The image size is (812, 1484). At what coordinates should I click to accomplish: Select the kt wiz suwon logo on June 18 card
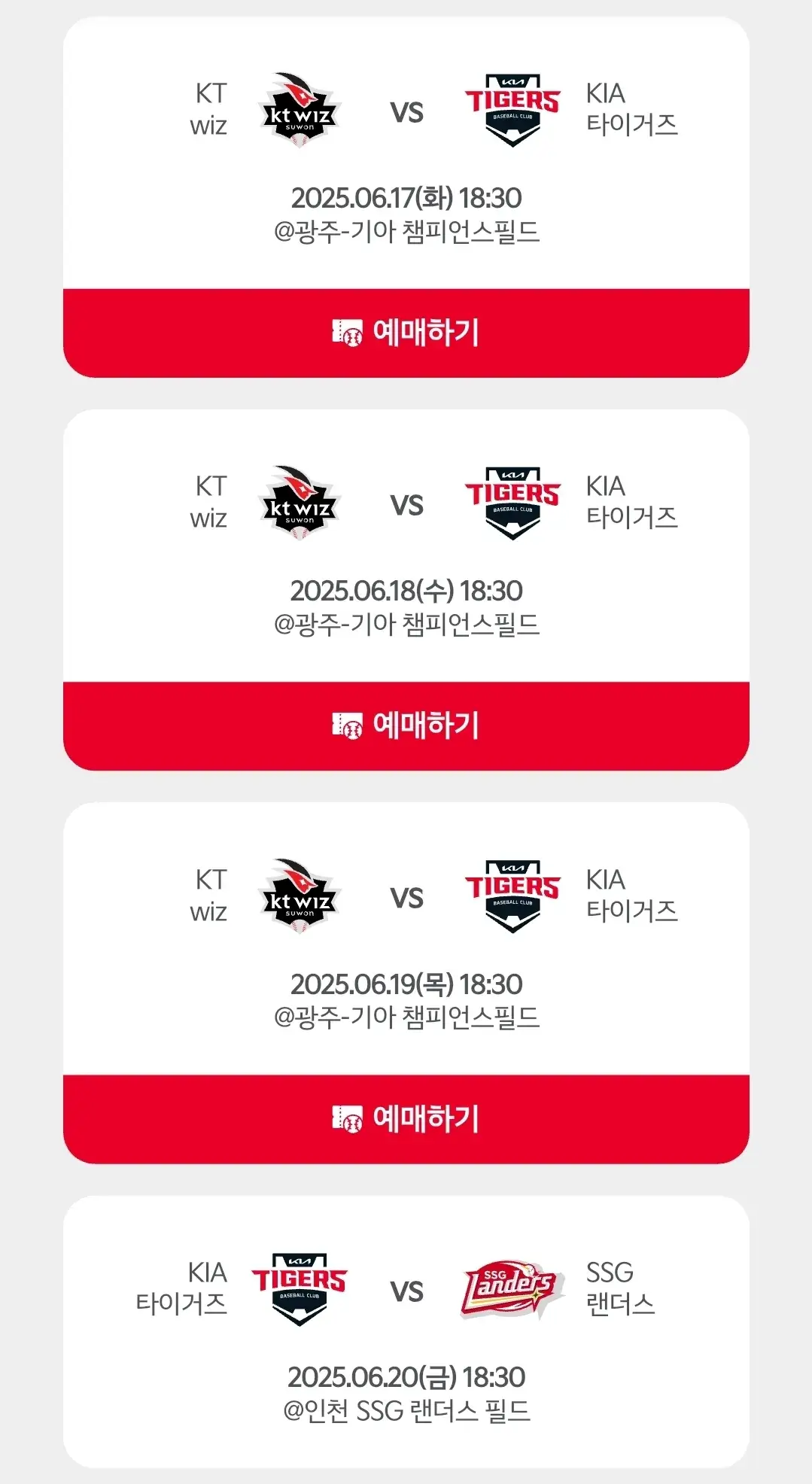(301, 504)
